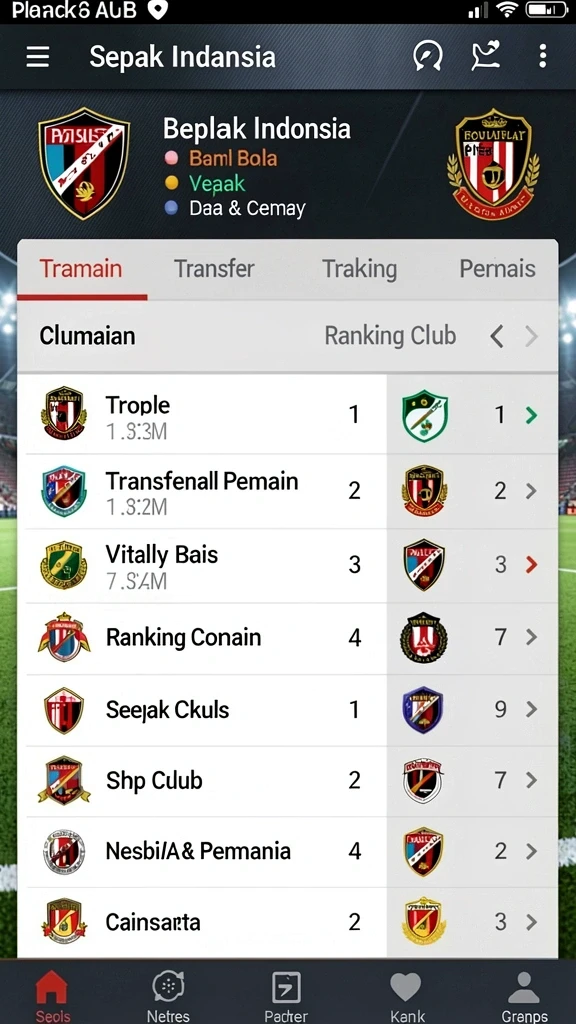576x1024 pixels.
Task: Open the hamburger drawer menu
Action: tap(38, 57)
